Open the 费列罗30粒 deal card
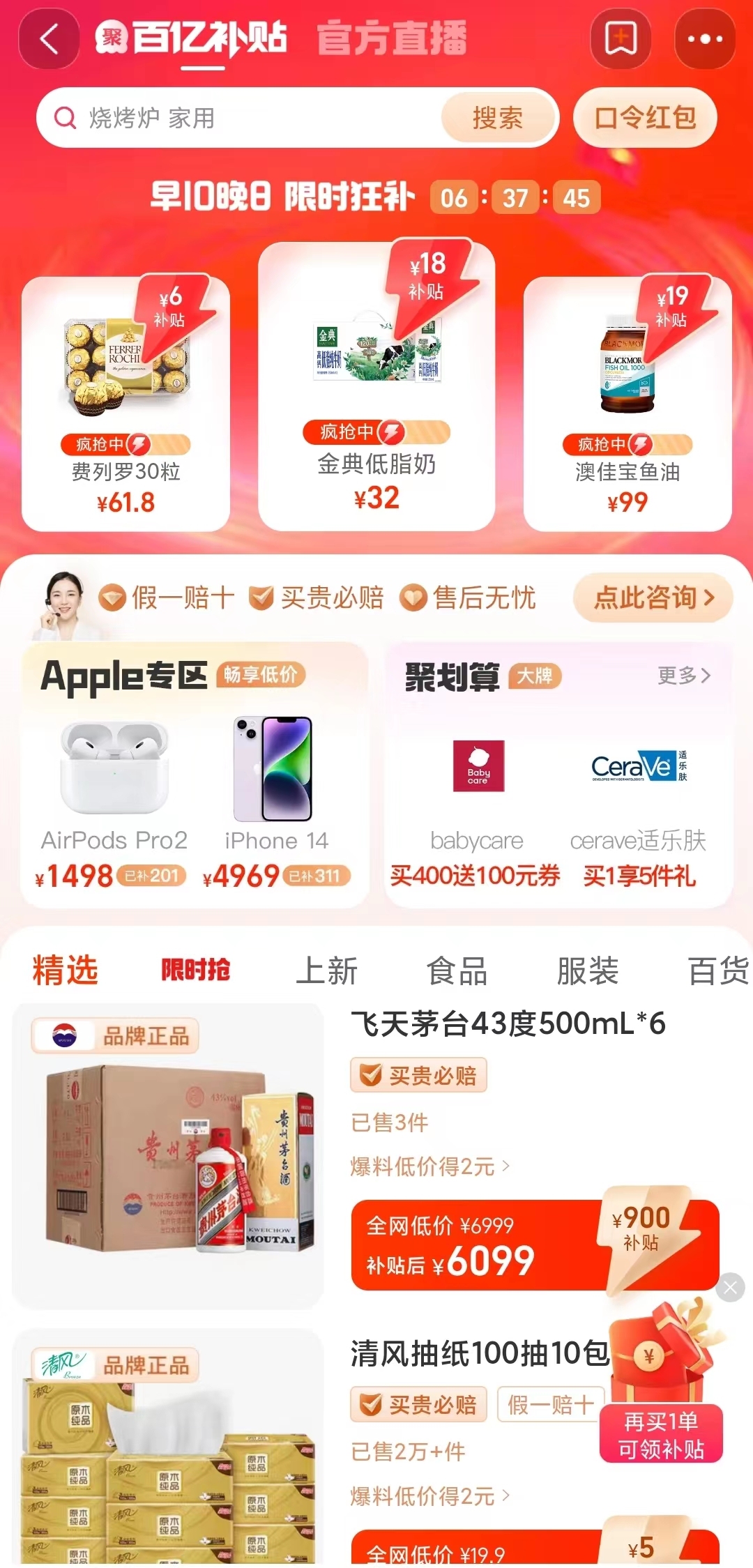 click(x=125, y=404)
